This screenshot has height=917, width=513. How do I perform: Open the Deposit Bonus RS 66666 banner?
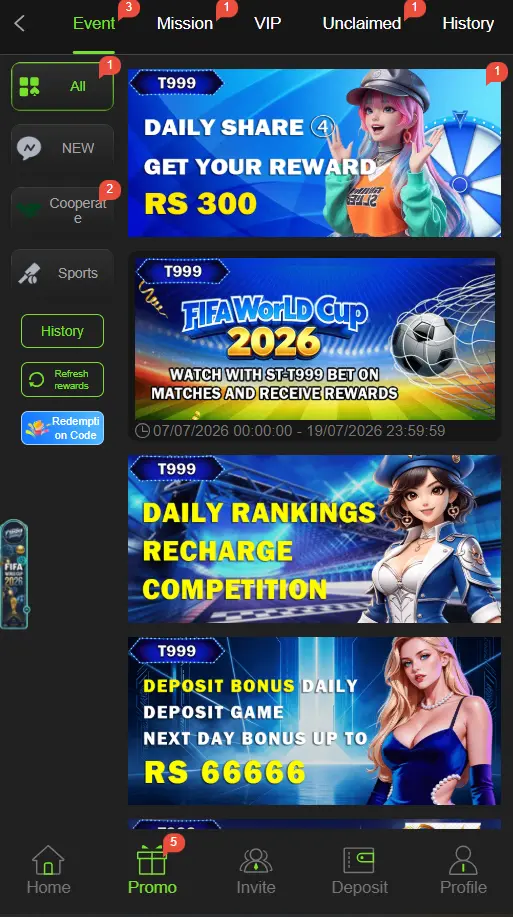[314, 721]
